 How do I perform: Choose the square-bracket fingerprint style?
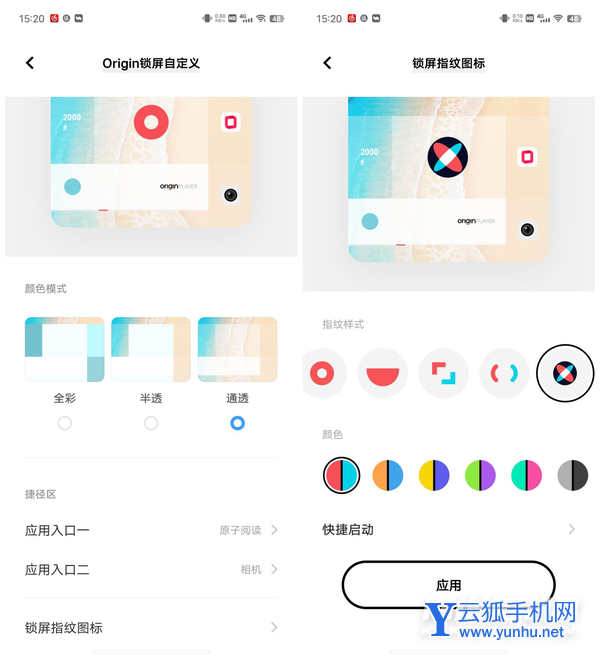443,374
